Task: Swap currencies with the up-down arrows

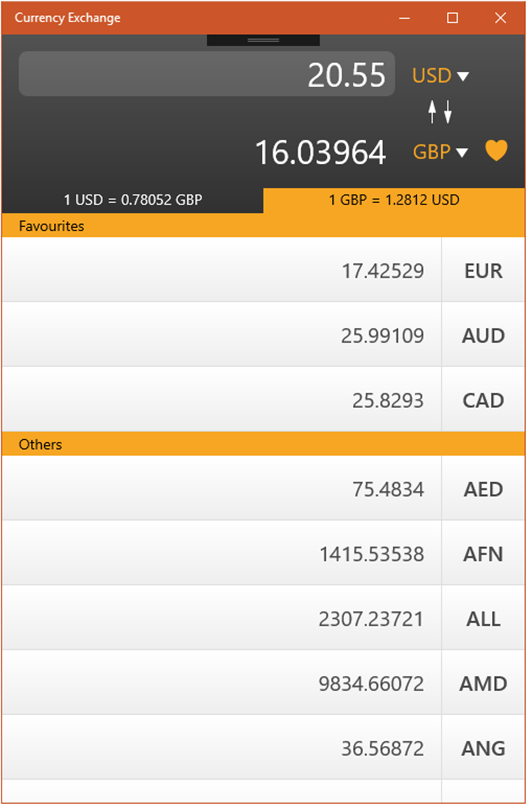Action: 442,112
